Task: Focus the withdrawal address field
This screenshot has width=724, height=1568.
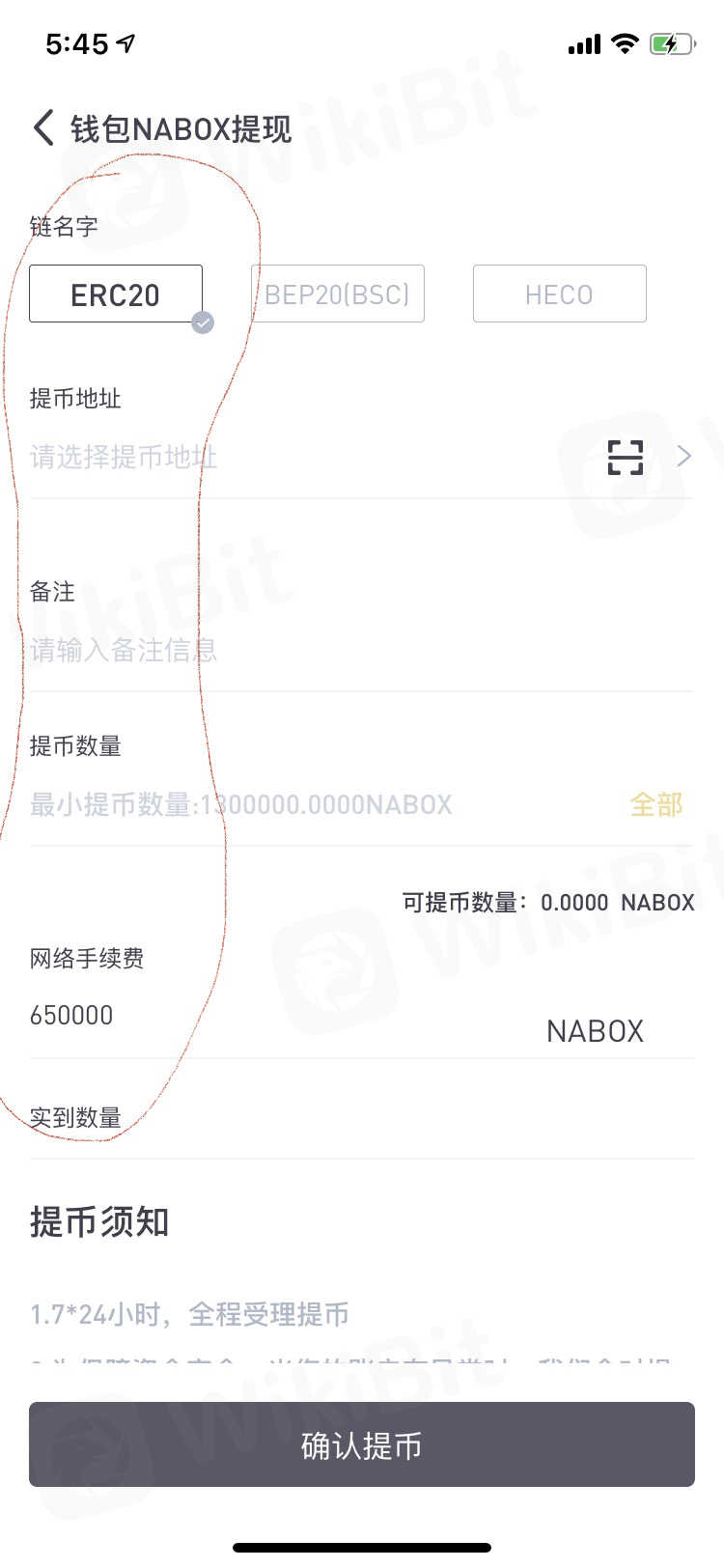Action: 290,457
